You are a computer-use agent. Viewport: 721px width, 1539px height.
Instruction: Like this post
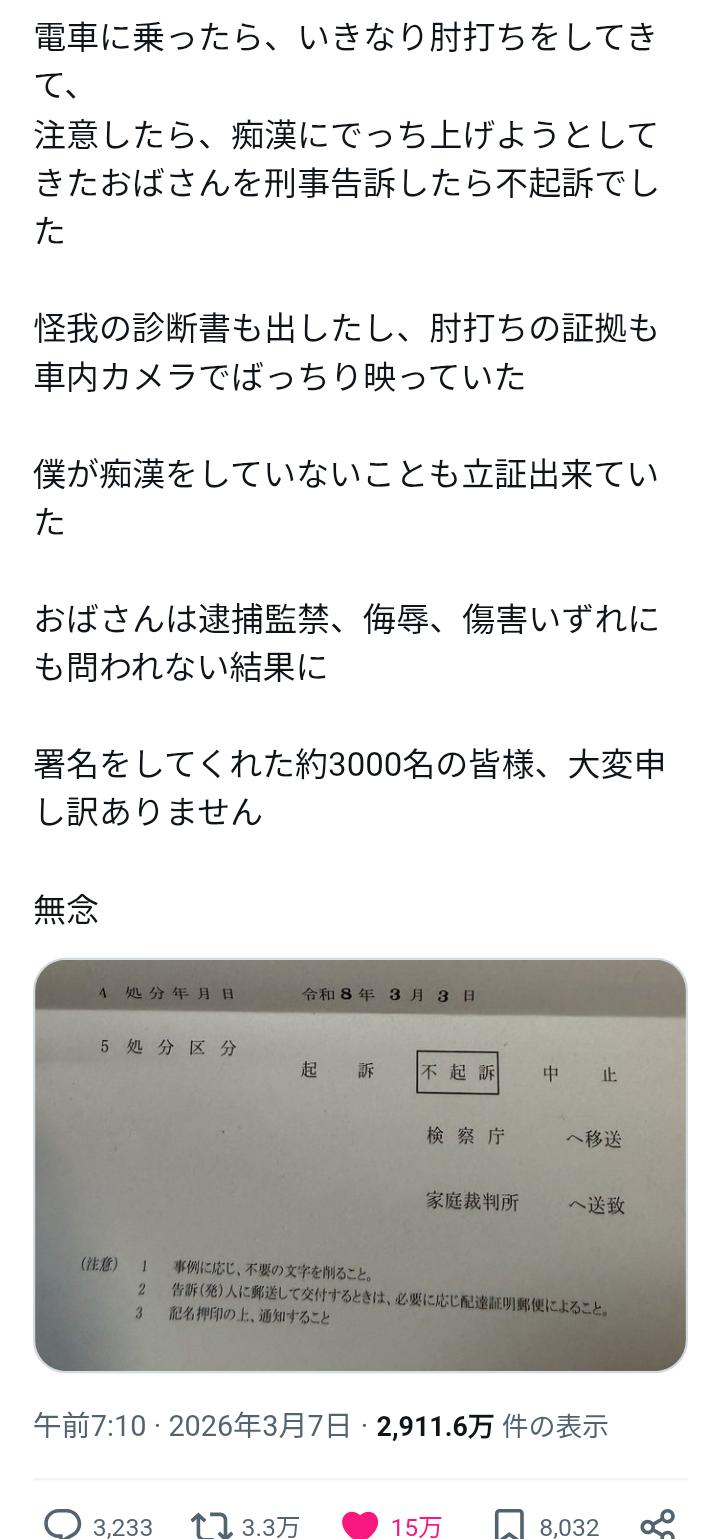(362, 1525)
